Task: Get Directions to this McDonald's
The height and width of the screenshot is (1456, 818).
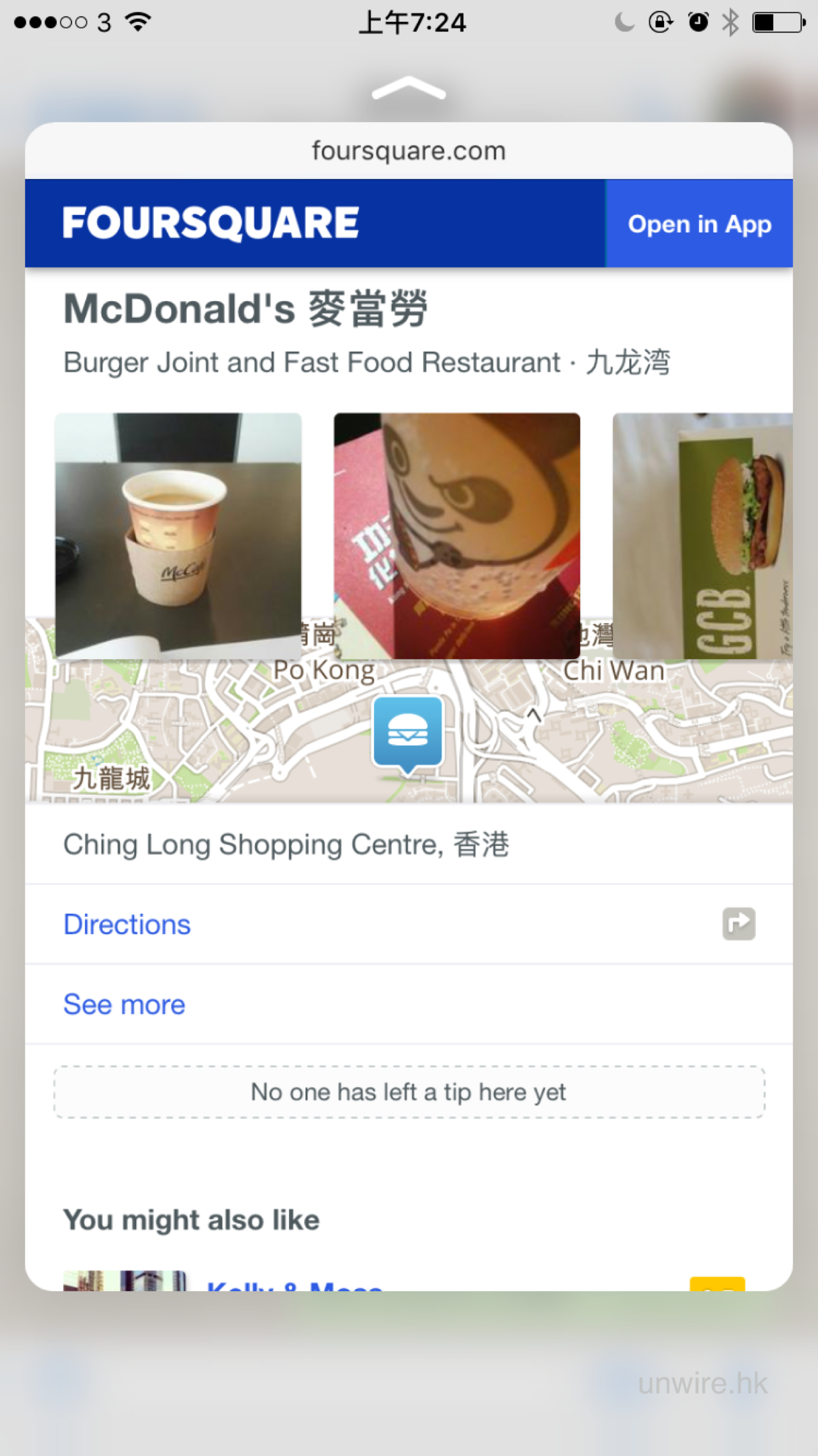Action: pos(127,925)
